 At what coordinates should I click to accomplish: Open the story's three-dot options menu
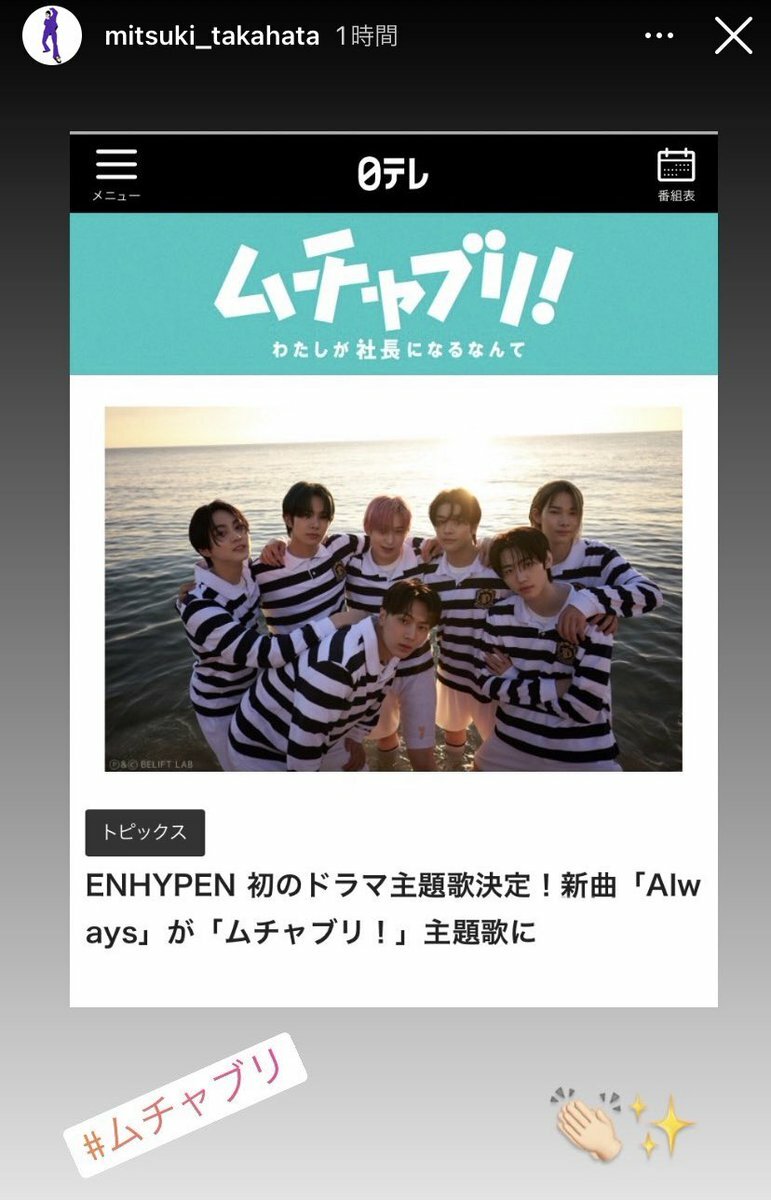(659, 36)
